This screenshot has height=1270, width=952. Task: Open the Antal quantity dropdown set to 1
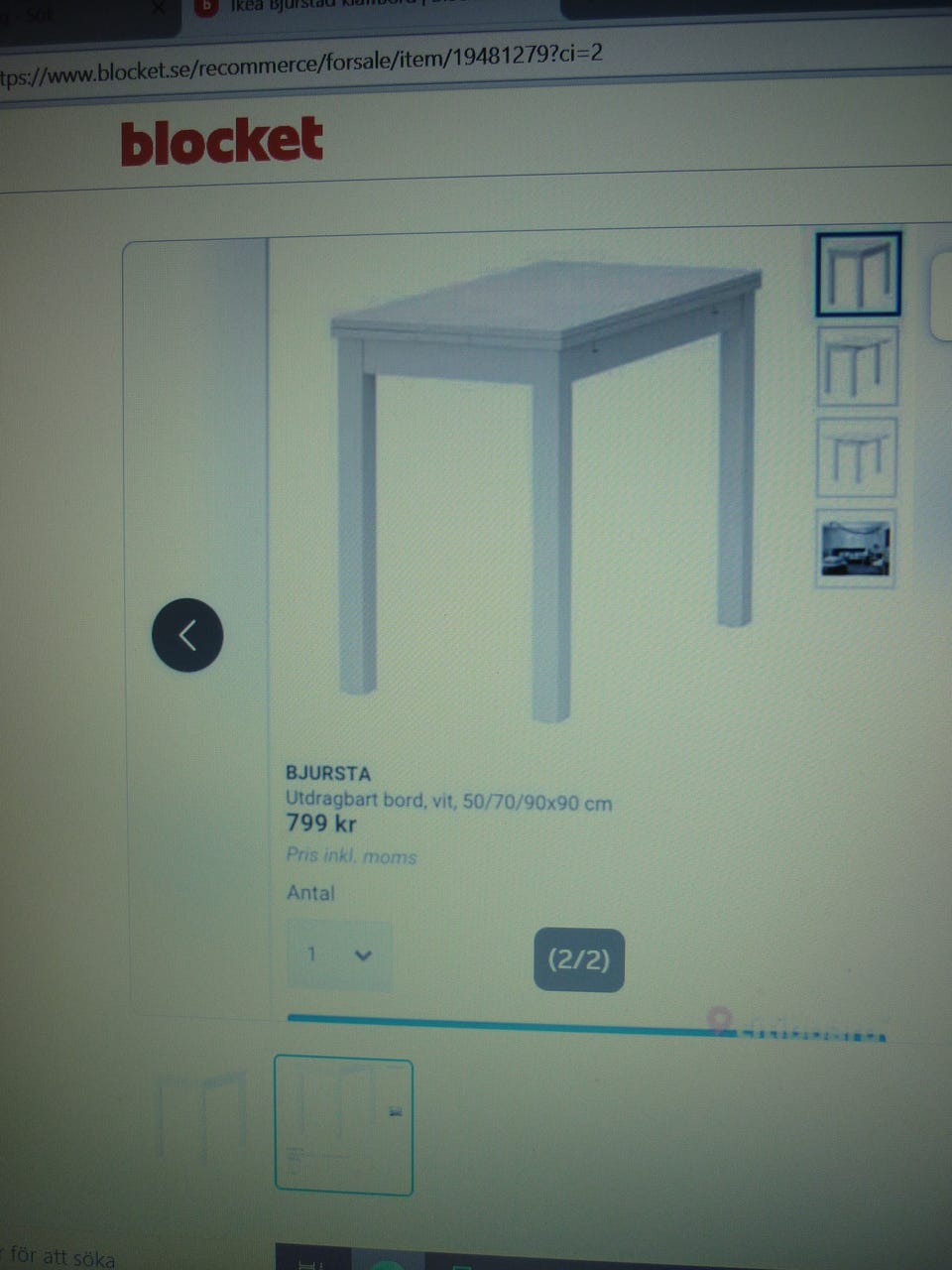point(338,954)
